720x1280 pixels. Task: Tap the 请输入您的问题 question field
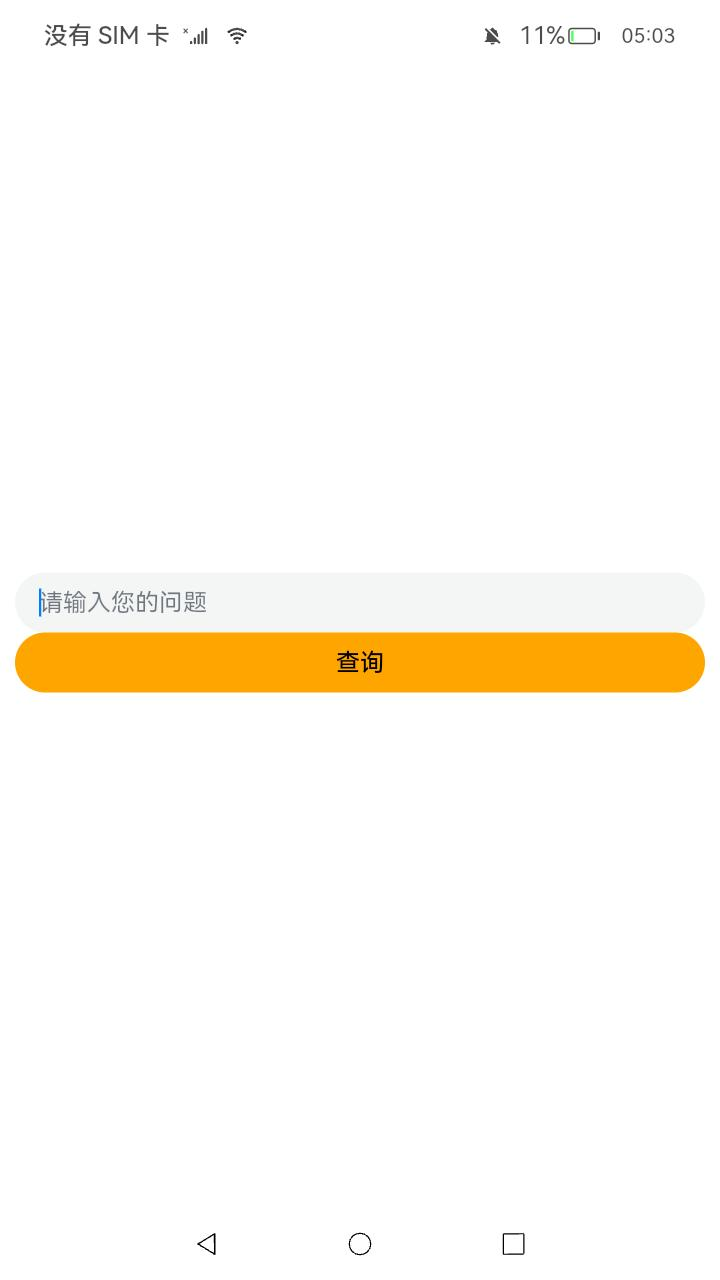click(x=360, y=602)
